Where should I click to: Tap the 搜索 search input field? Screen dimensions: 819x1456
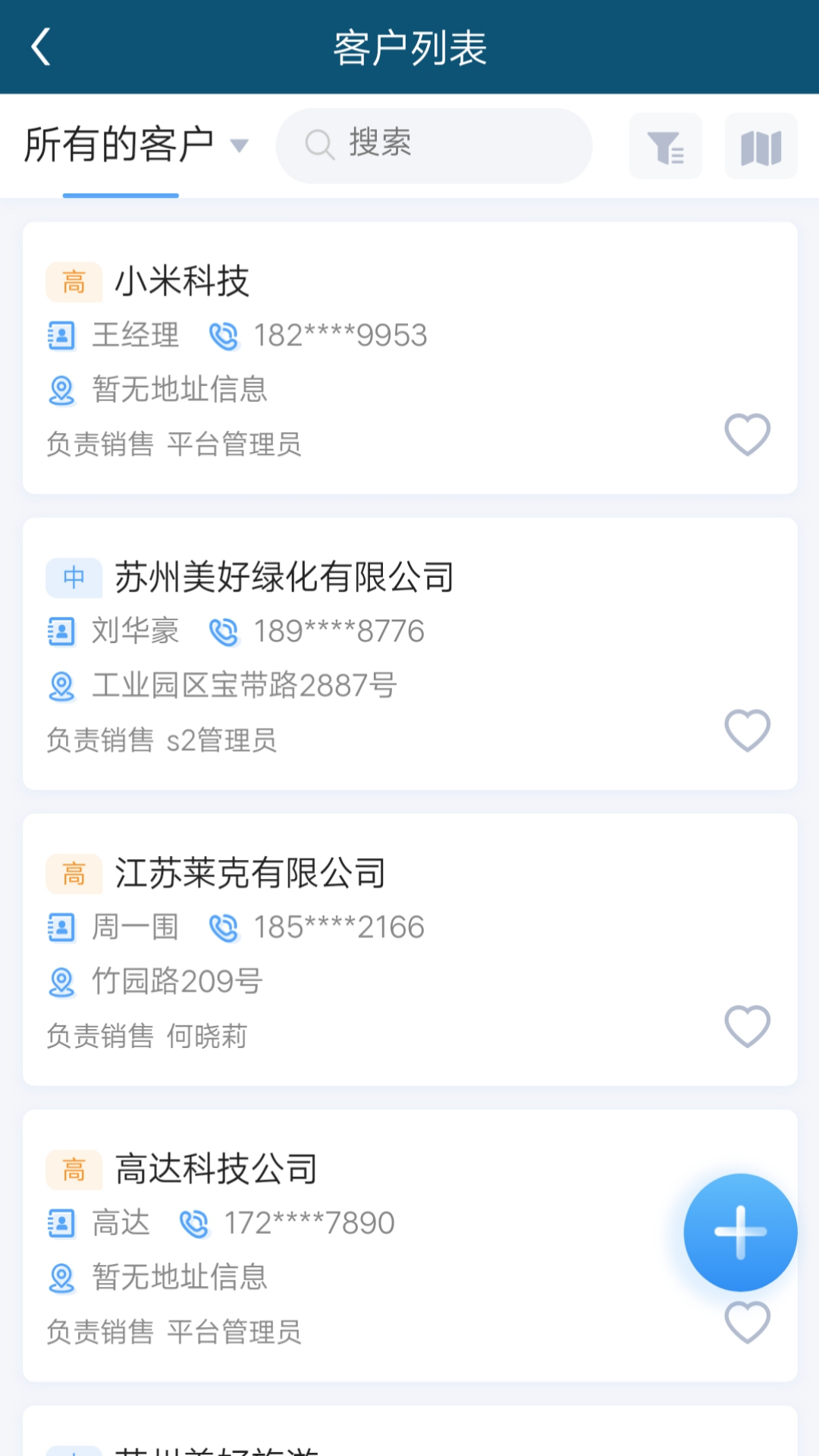(434, 146)
